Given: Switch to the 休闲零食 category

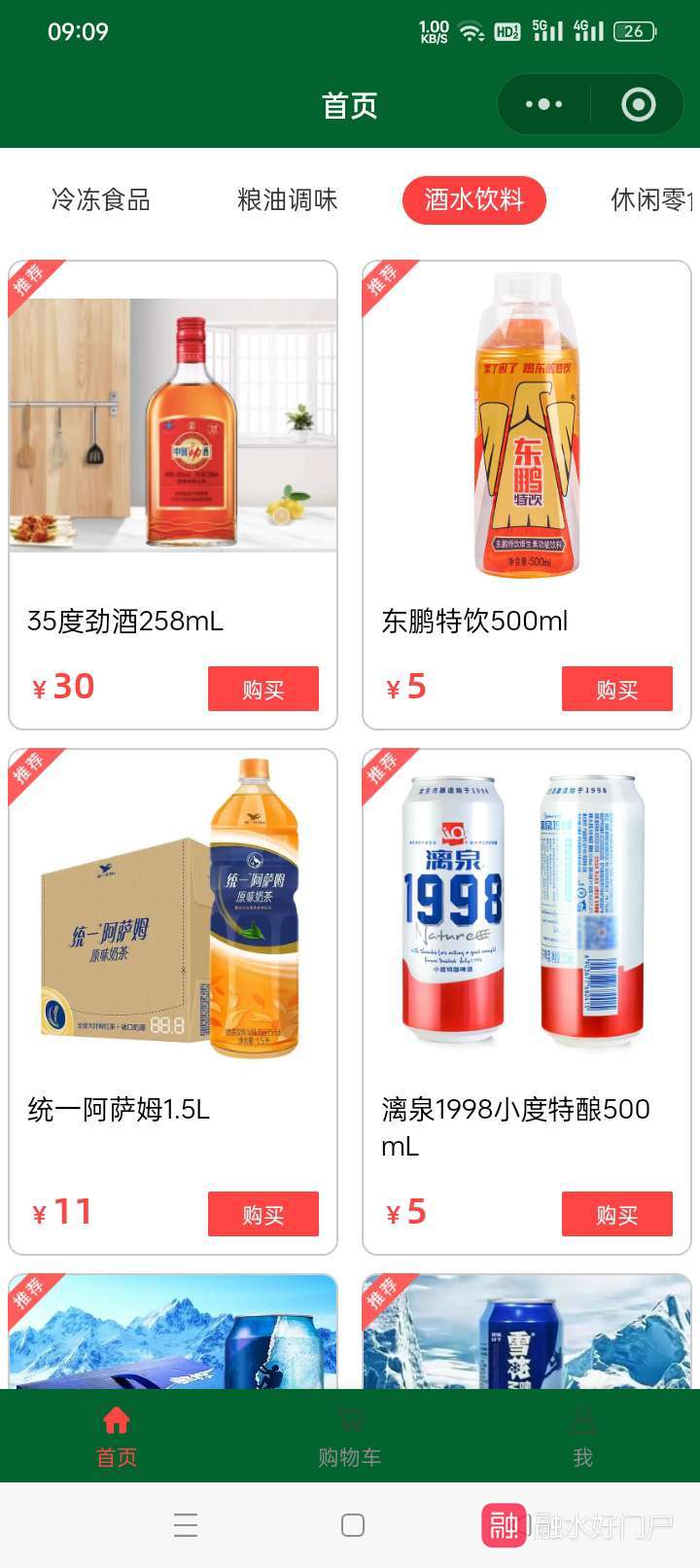Looking at the screenshot, I should 649,200.
